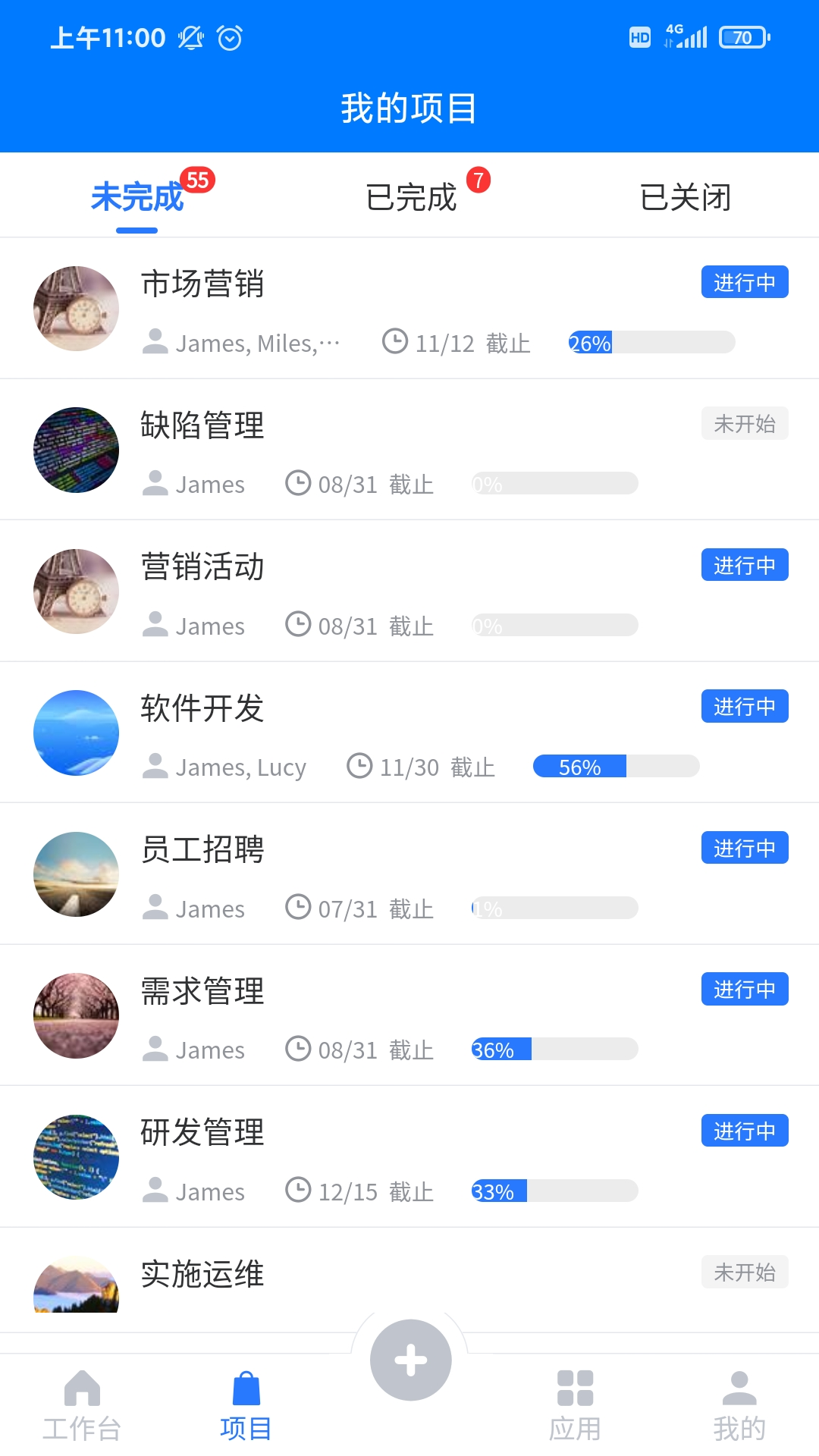Open the 缺陷管理 project
Screen dimensions: 819x1456
[x=203, y=425]
